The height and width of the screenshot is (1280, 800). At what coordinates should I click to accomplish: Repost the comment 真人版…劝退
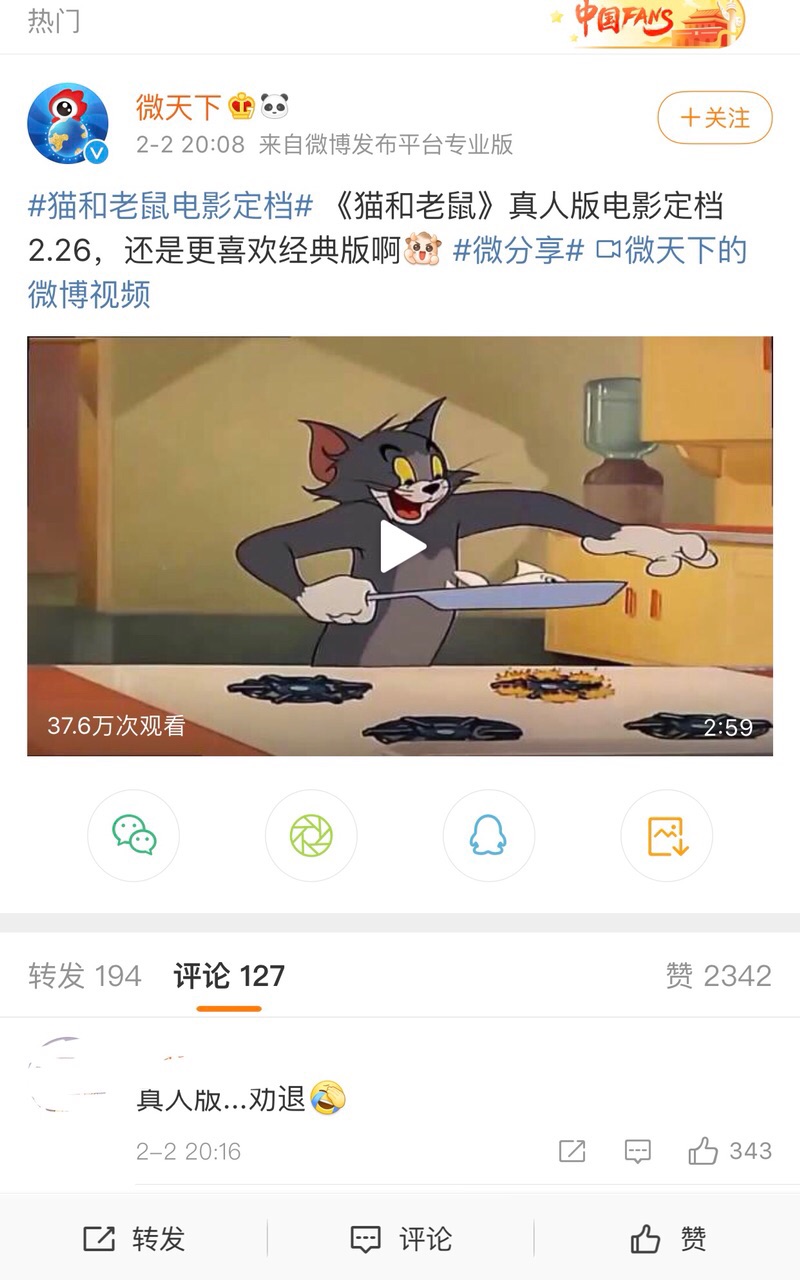(572, 1151)
